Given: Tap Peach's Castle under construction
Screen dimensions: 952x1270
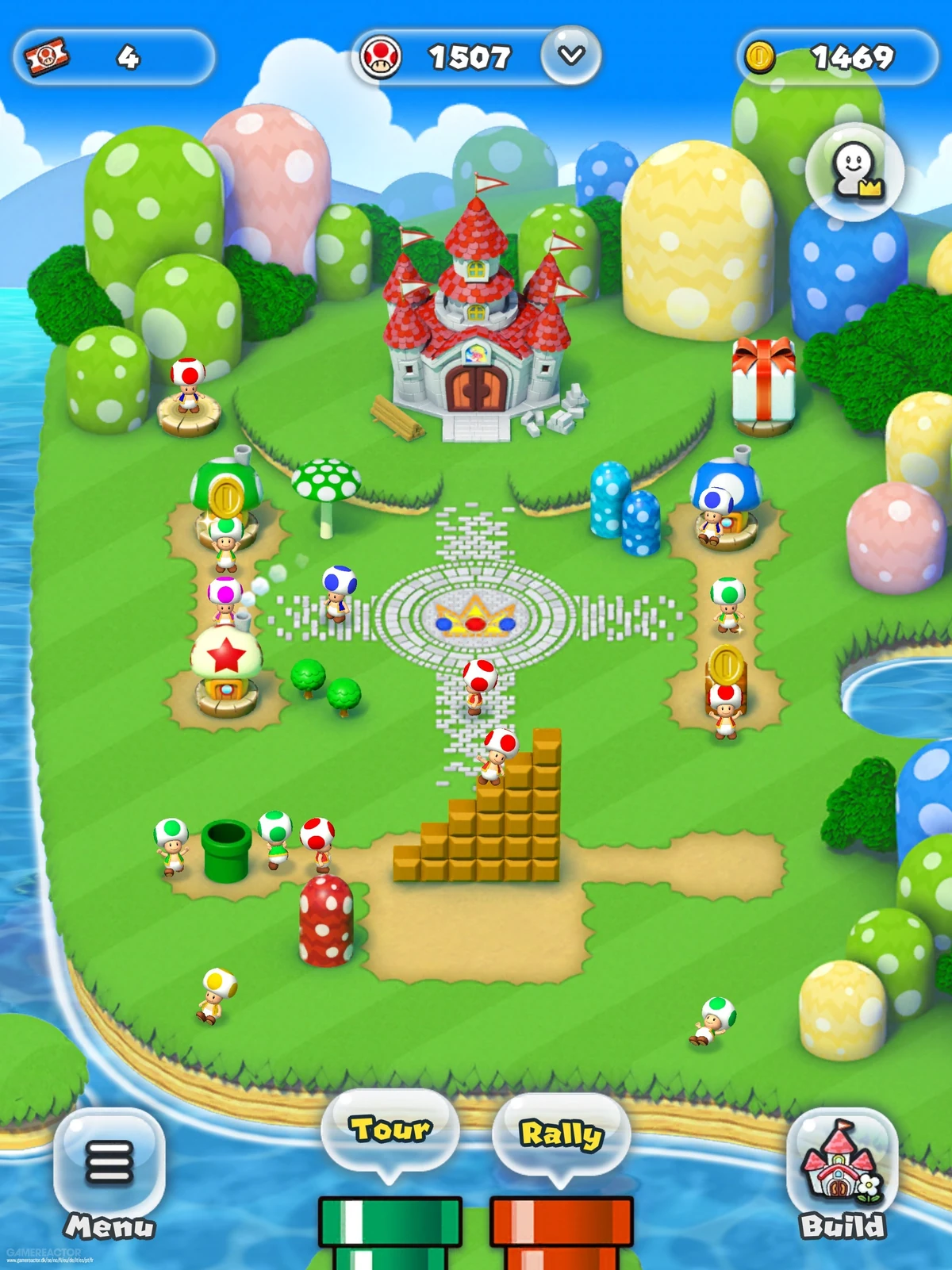Looking at the screenshot, I should (x=476, y=333).
